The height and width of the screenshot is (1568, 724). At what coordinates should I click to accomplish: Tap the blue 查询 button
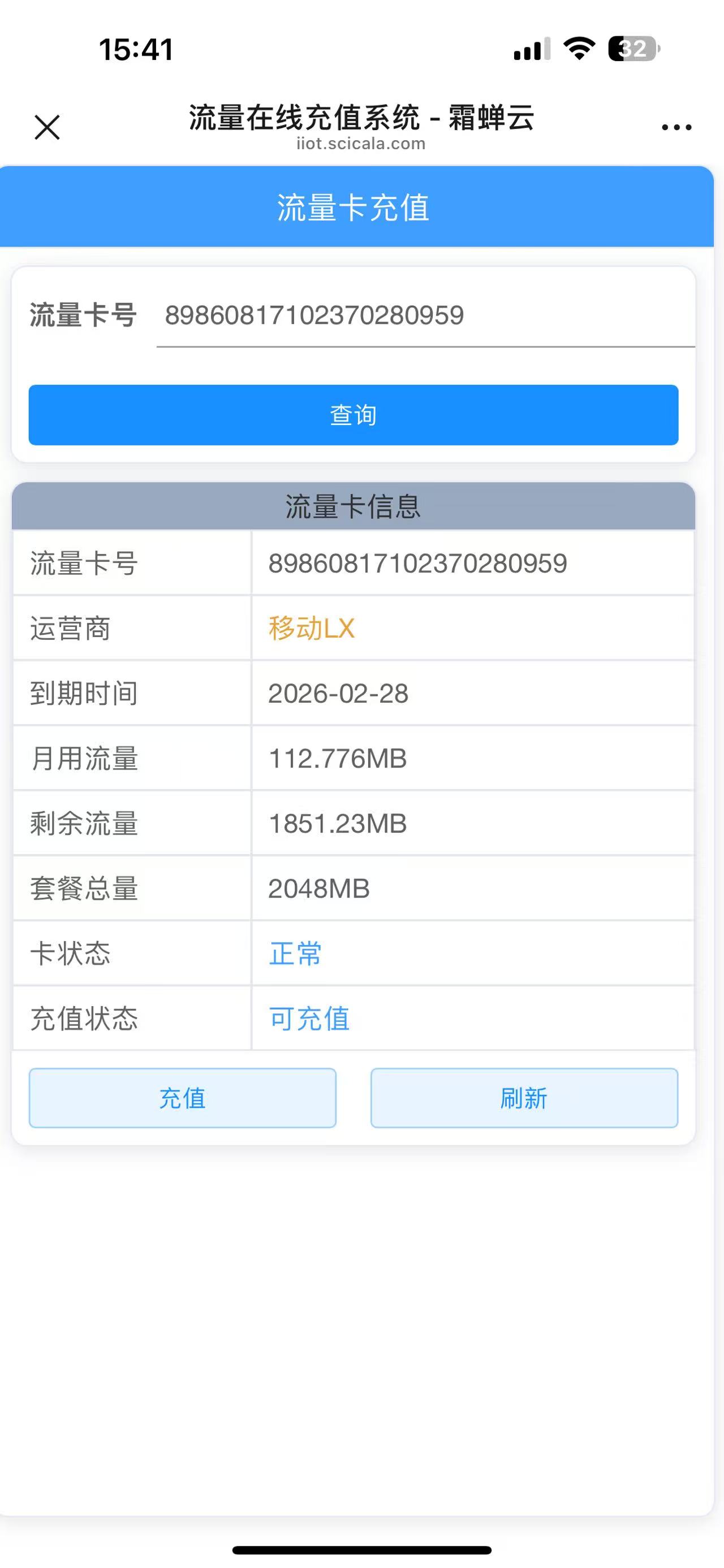(353, 415)
